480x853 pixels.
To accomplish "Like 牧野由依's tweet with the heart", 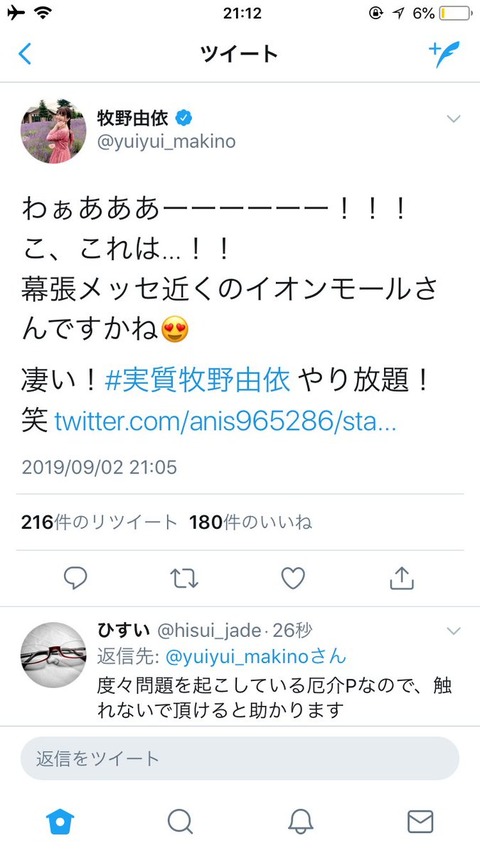I will click(293, 578).
